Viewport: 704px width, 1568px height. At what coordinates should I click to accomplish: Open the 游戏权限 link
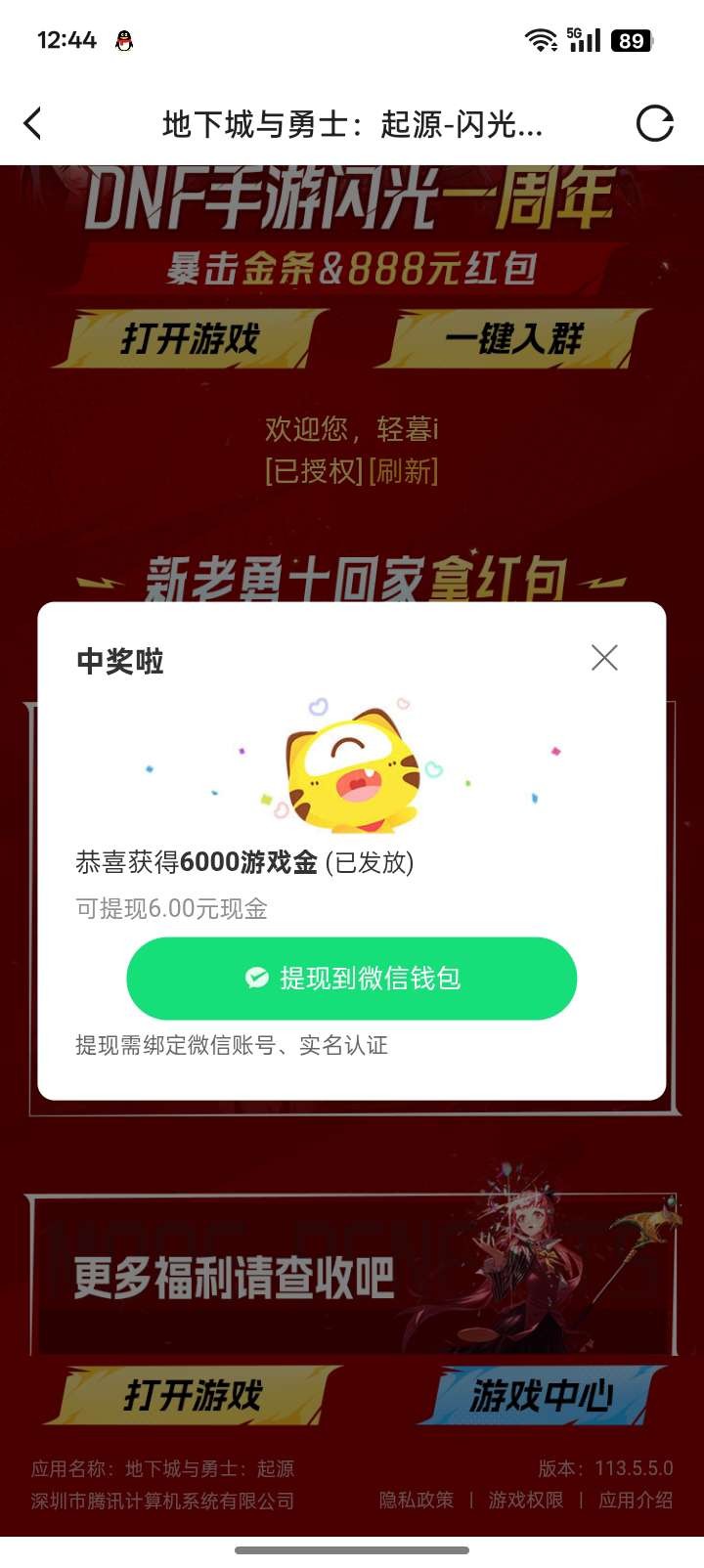526,1500
